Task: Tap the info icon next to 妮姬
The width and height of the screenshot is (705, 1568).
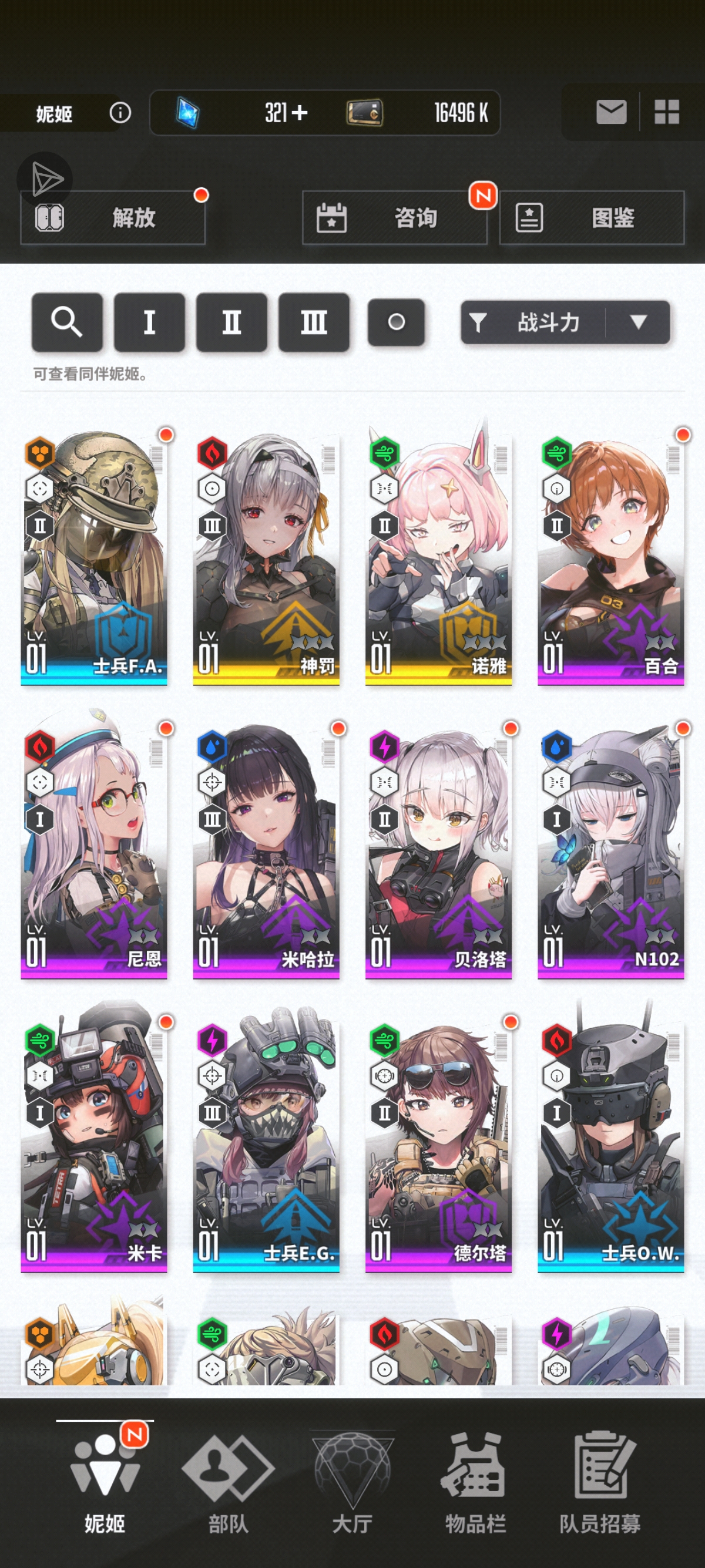Action: click(x=120, y=113)
